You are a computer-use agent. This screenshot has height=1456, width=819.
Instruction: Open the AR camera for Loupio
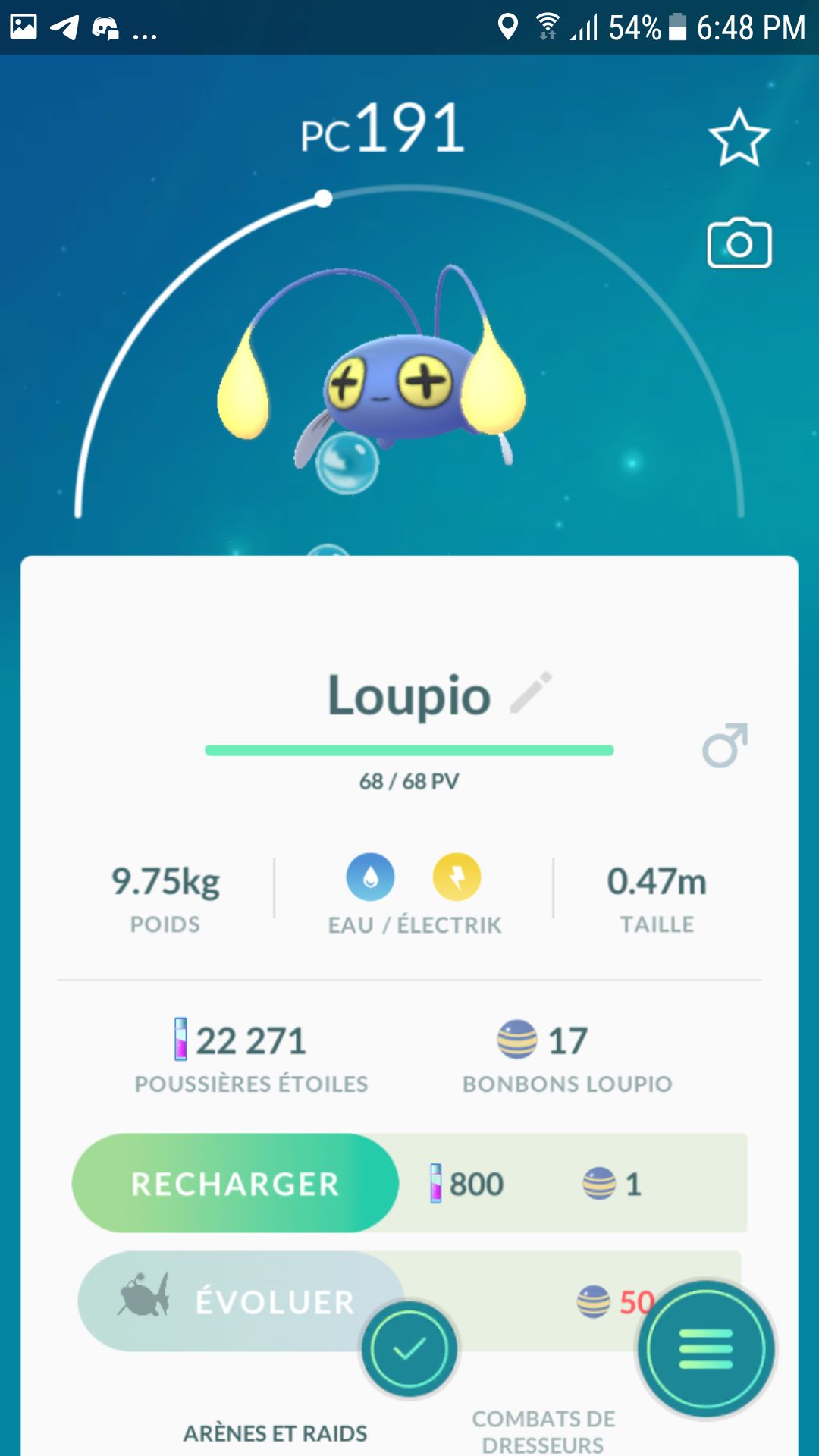point(739,243)
